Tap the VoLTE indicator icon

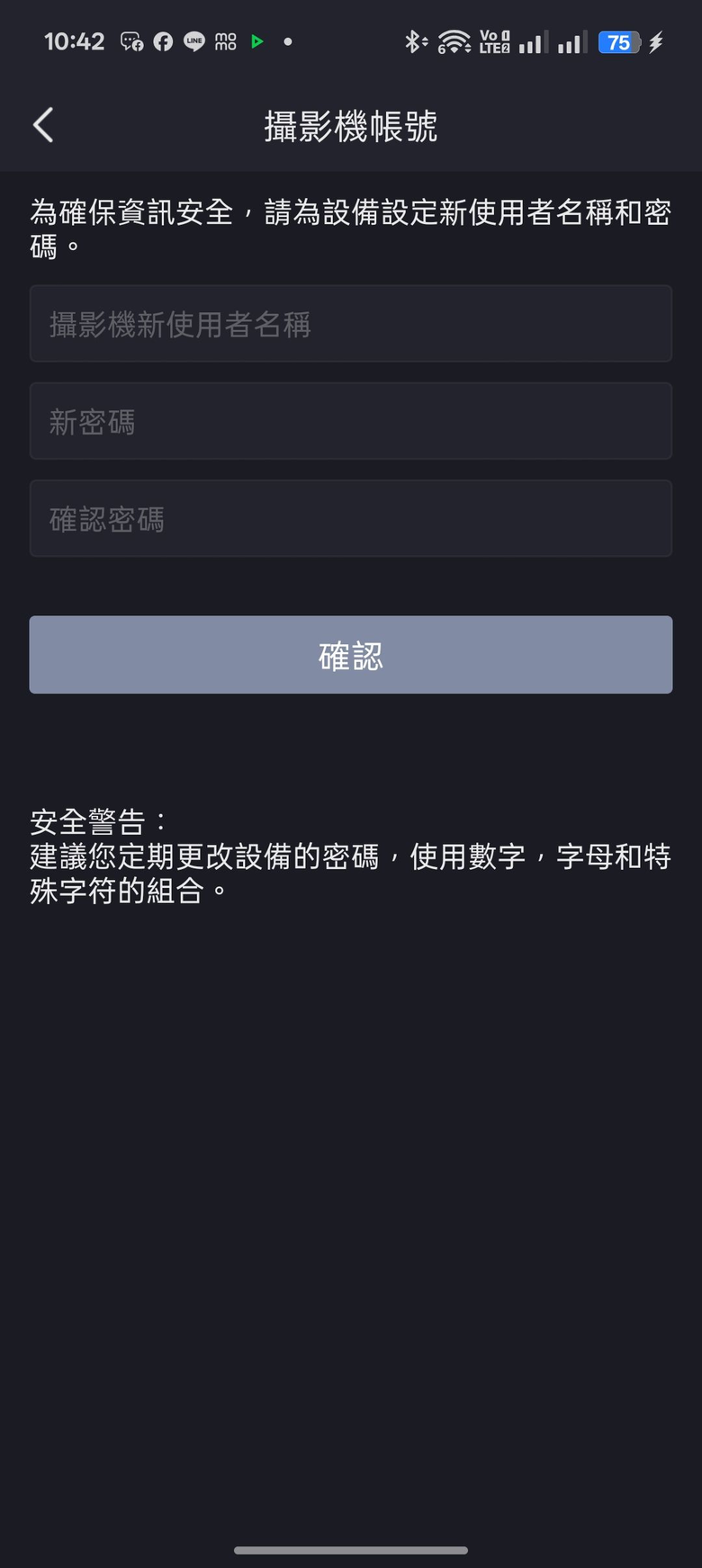click(496, 41)
